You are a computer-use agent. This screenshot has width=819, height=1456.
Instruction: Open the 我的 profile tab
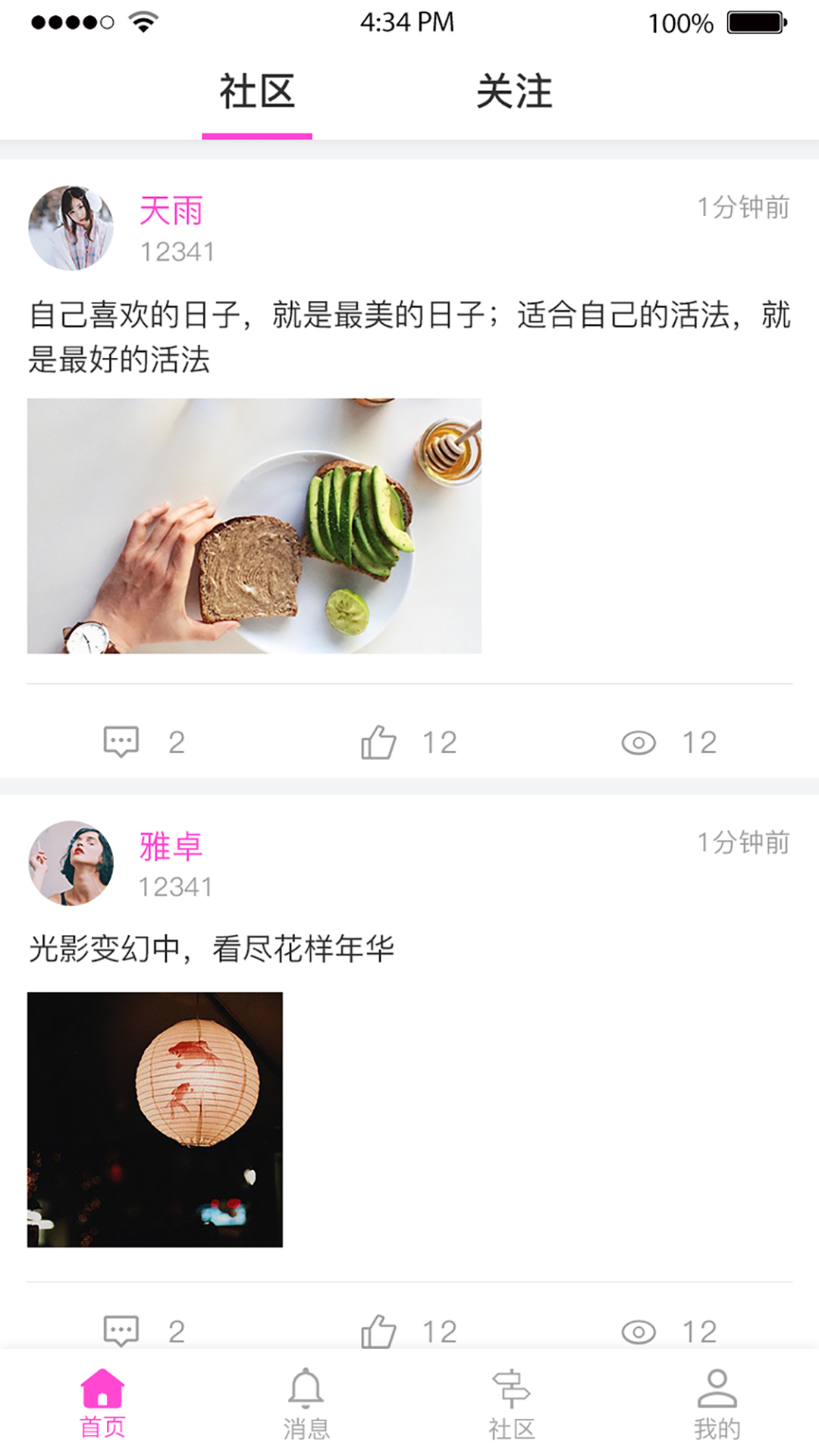(717, 1403)
